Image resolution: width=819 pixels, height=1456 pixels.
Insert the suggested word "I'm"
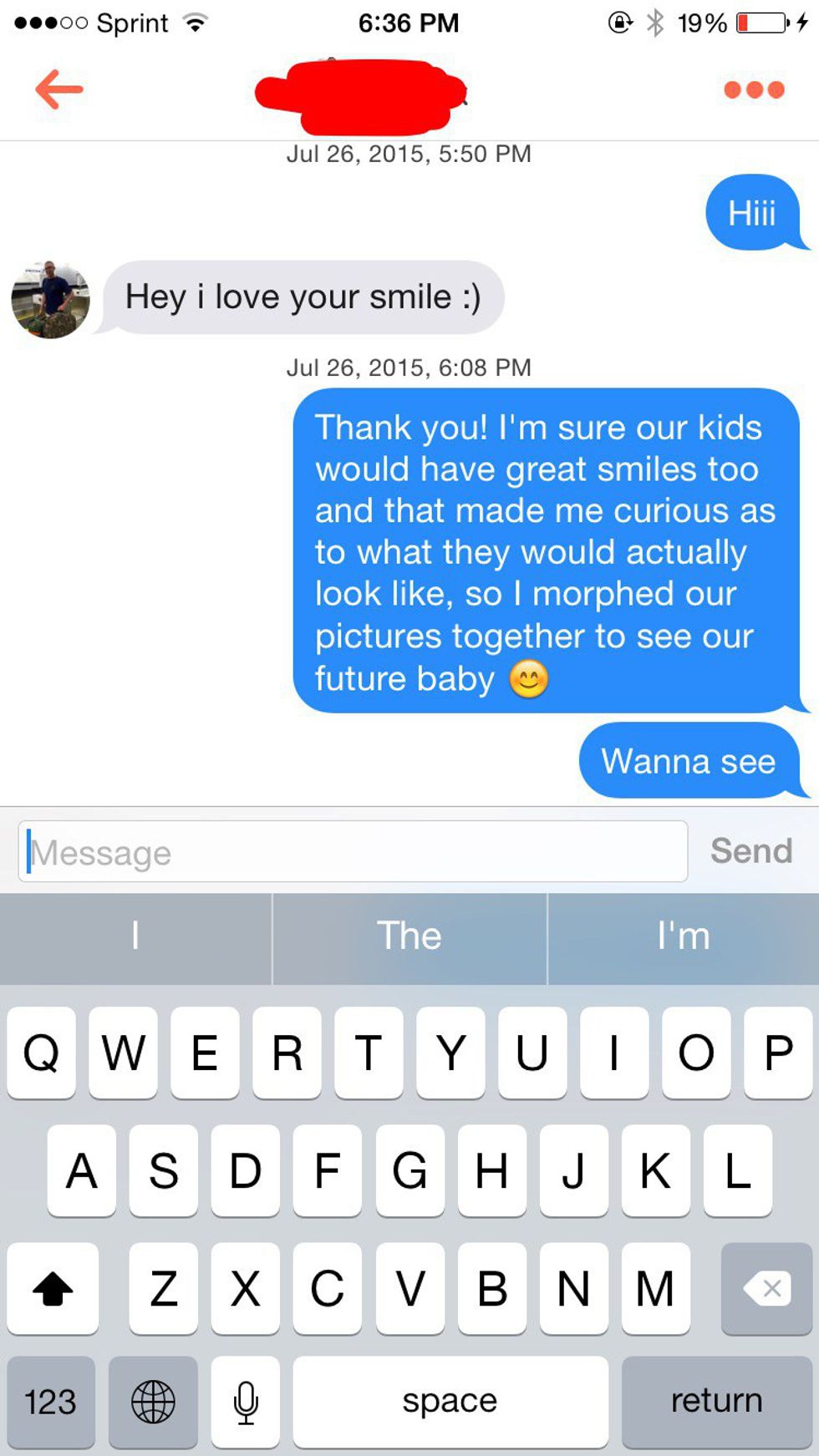coord(683,936)
